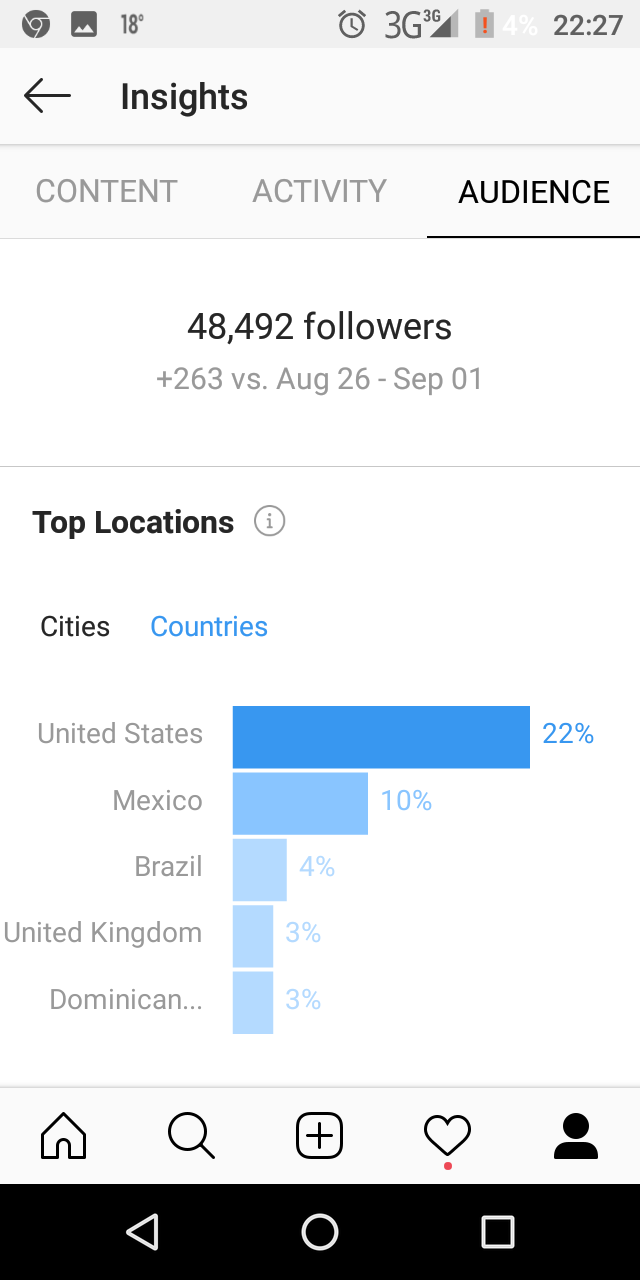Create a new post
Image resolution: width=640 pixels, height=1280 pixels.
point(320,1136)
